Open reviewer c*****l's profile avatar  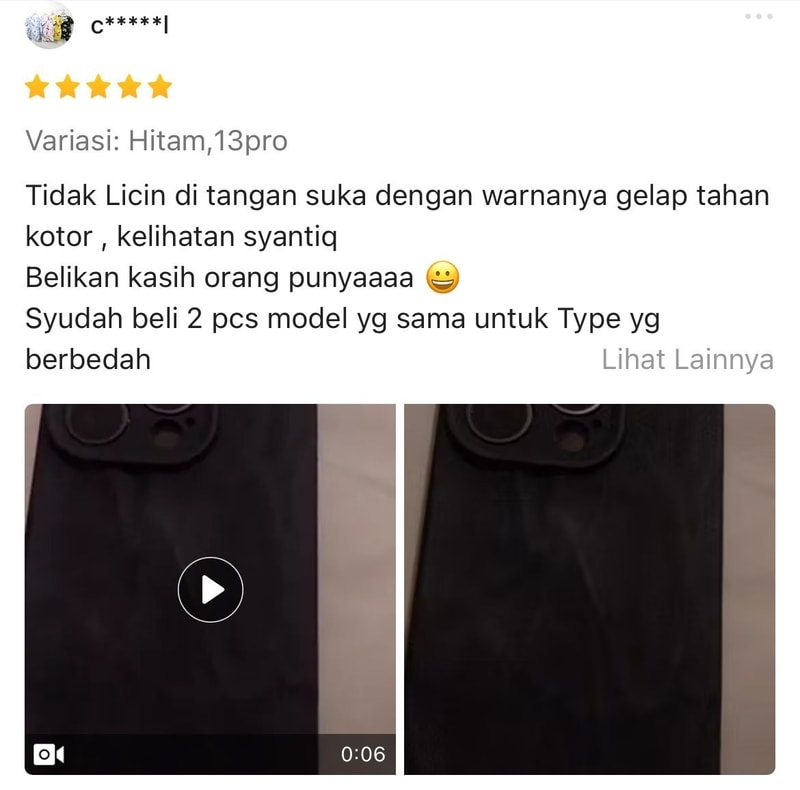coord(48,25)
